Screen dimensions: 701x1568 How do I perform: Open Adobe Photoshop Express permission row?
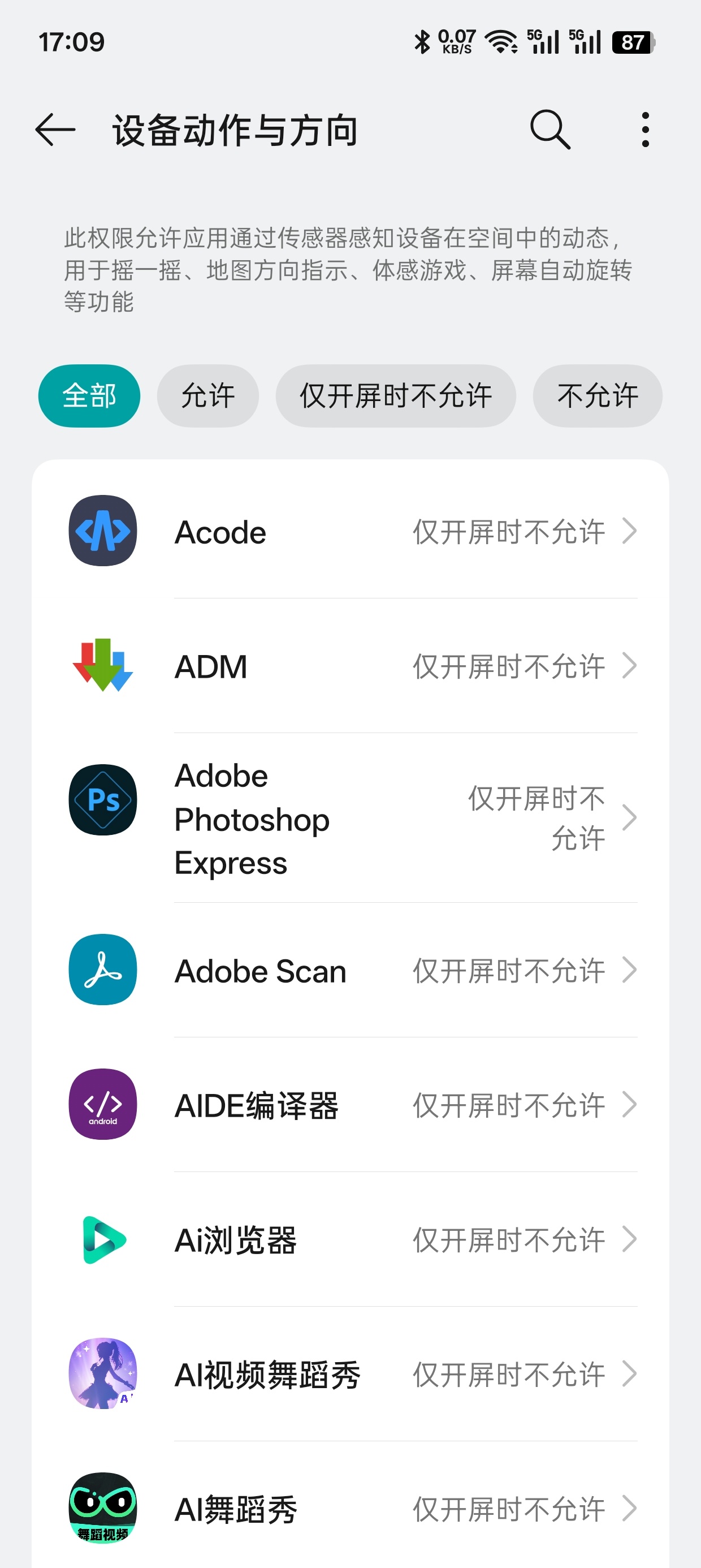click(x=350, y=818)
